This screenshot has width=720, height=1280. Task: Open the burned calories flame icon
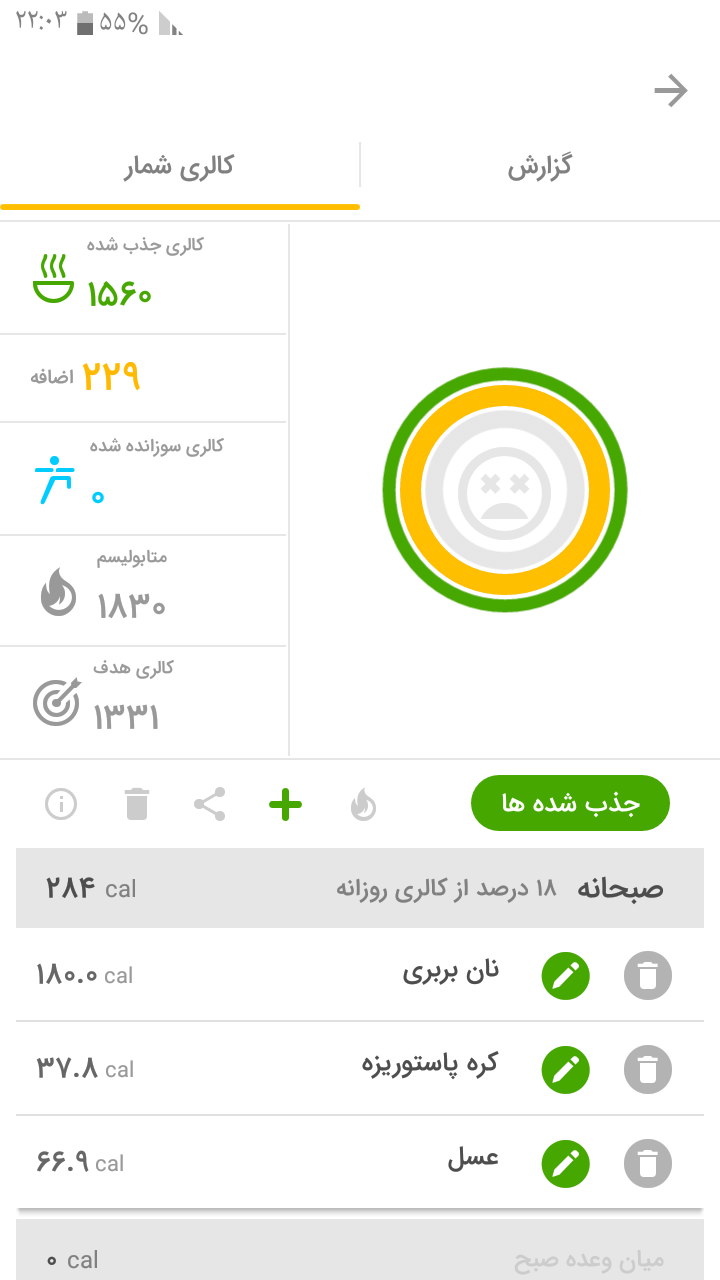pyautogui.click(x=363, y=804)
